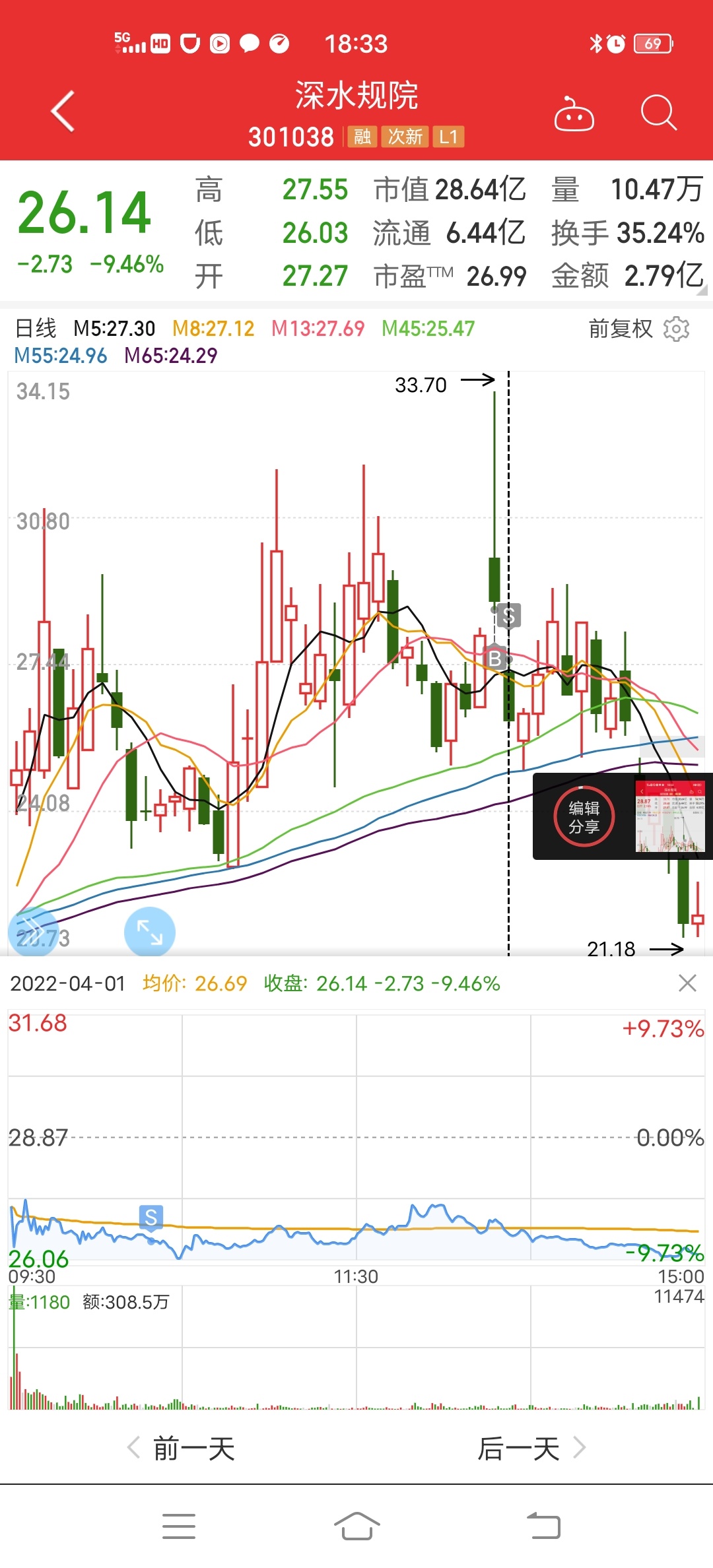Change the 前复权 adjustment mode
The width and height of the screenshot is (713, 1568).
[x=620, y=329]
